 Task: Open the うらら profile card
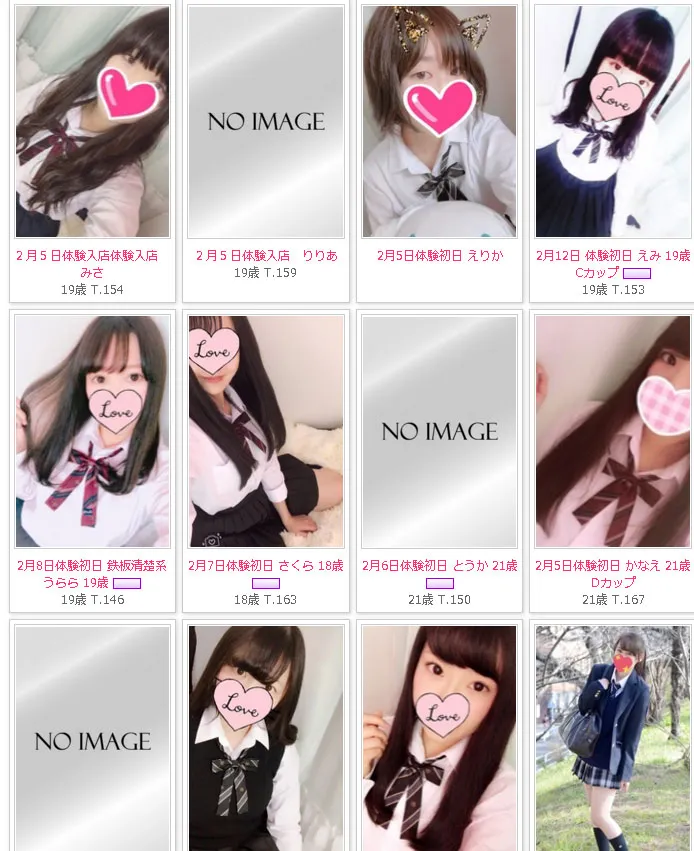click(92, 431)
